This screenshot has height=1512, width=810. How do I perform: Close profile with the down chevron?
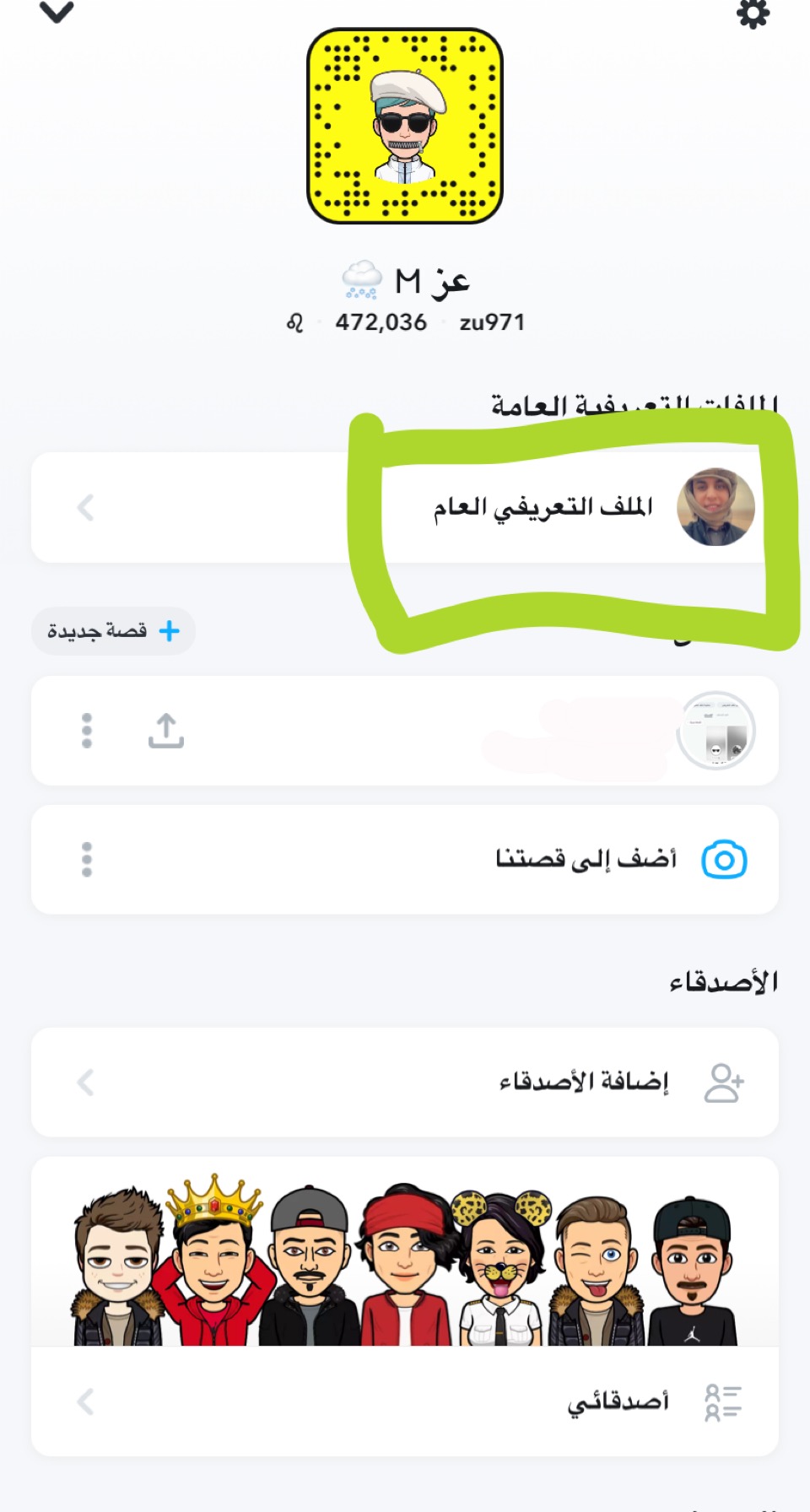coord(57,12)
